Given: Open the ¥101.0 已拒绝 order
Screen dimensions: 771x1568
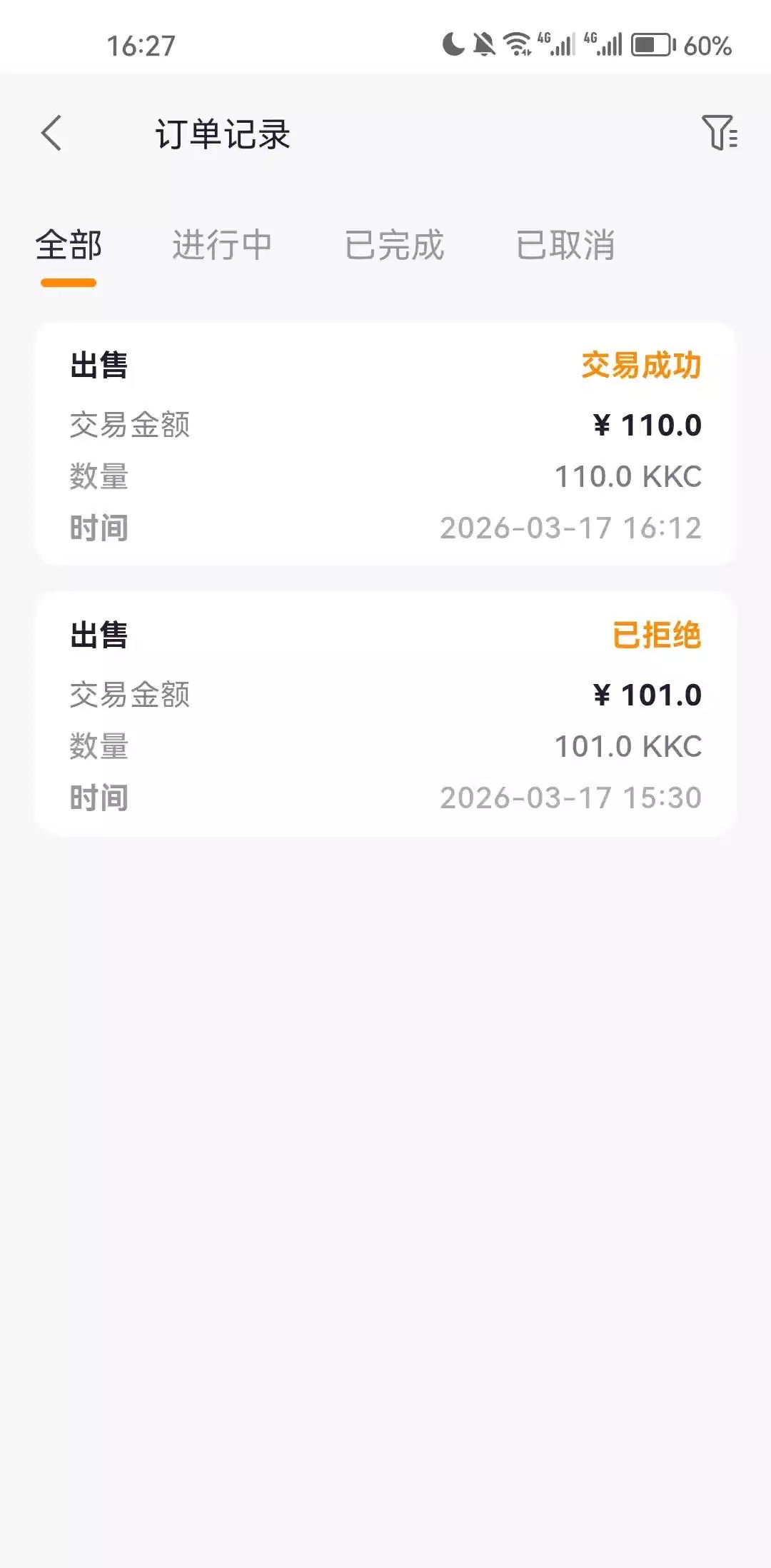Looking at the screenshot, I should (385, 714).
